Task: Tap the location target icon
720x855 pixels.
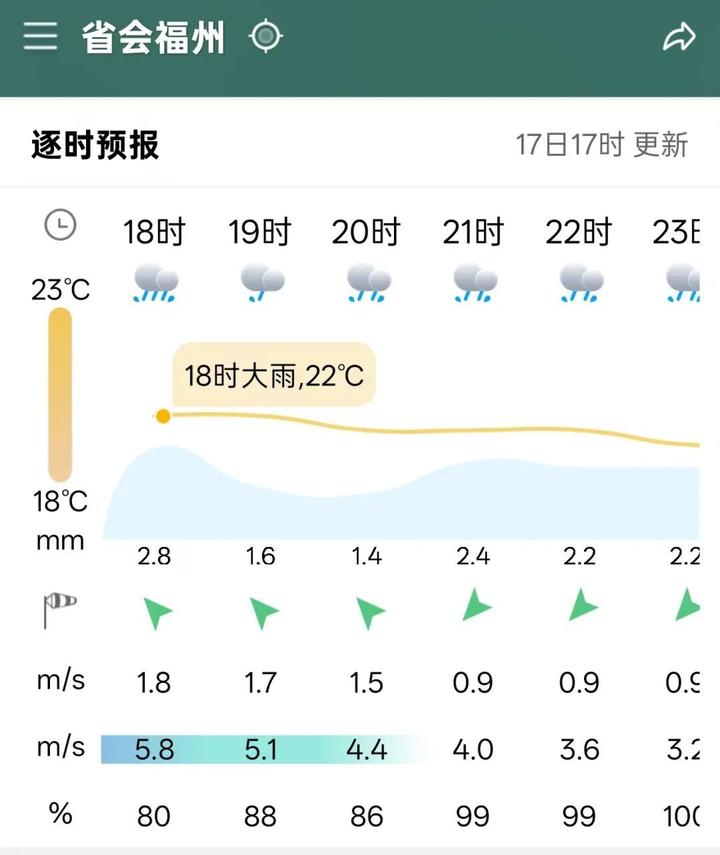Action: [x=265, y=38]
